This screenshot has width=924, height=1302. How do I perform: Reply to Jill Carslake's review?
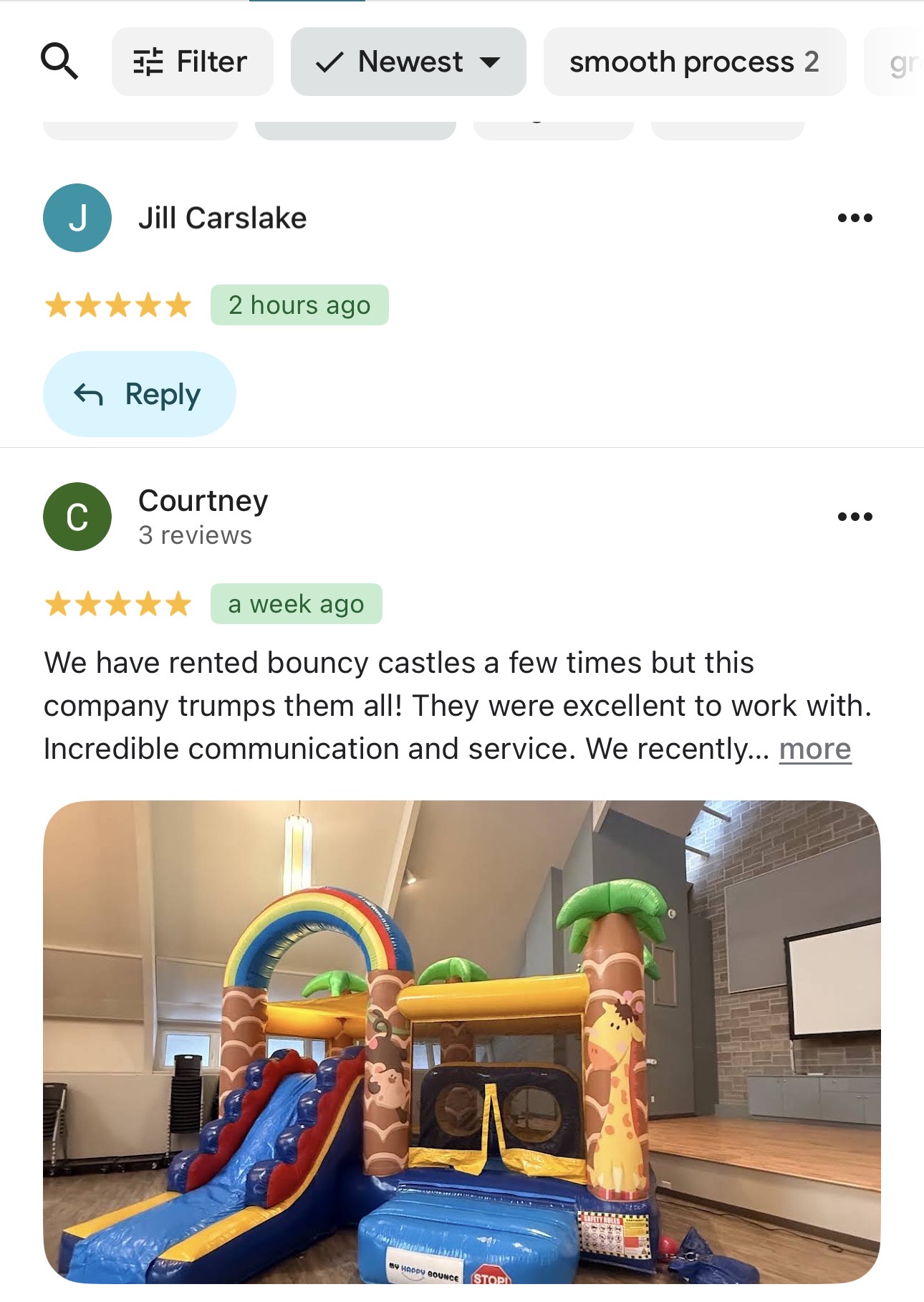(x=140, y=394)
